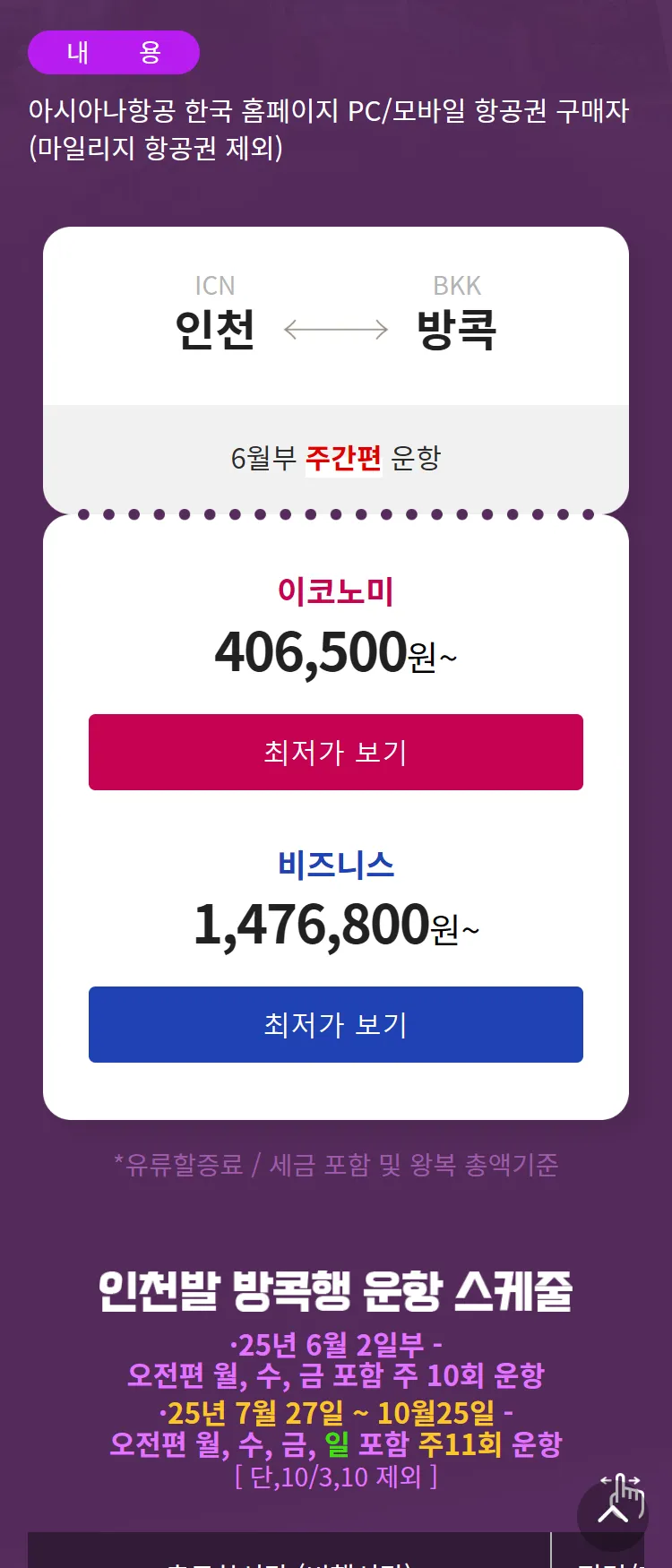The height and width of the screenshot is (1568, 672).
Task: View lowest business class fare
Action: coord(336,1024)
